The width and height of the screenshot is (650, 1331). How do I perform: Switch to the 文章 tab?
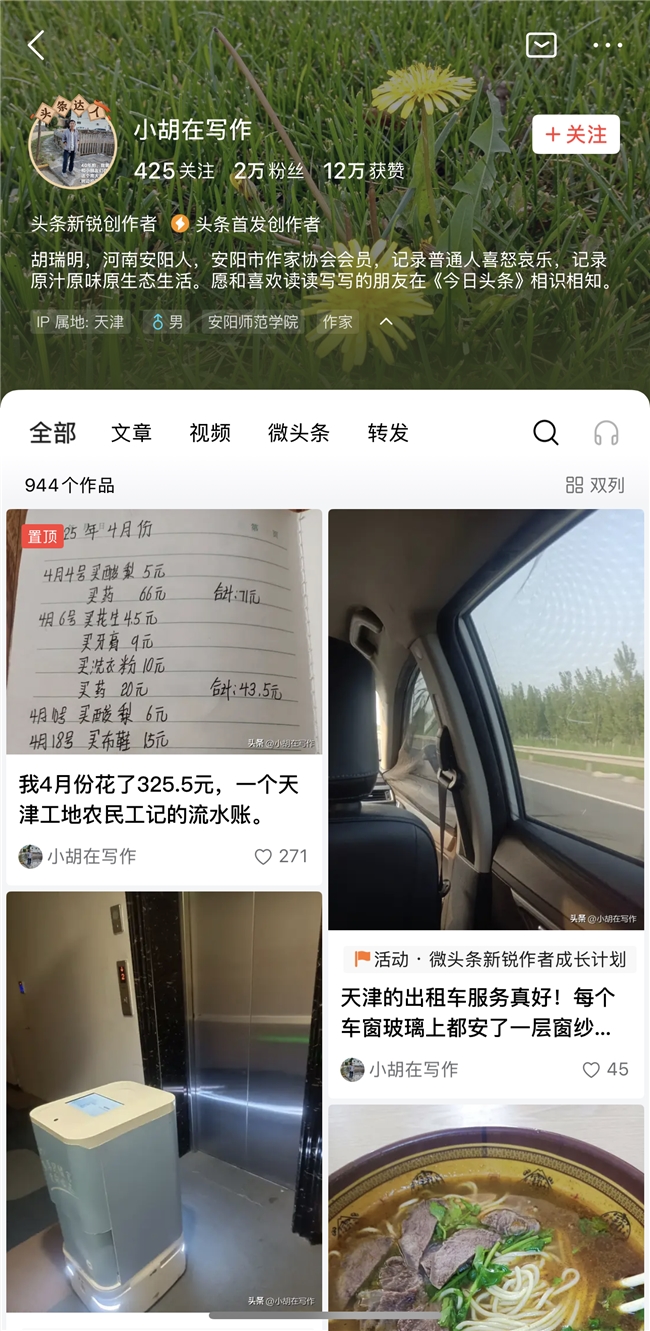[131, 432]
